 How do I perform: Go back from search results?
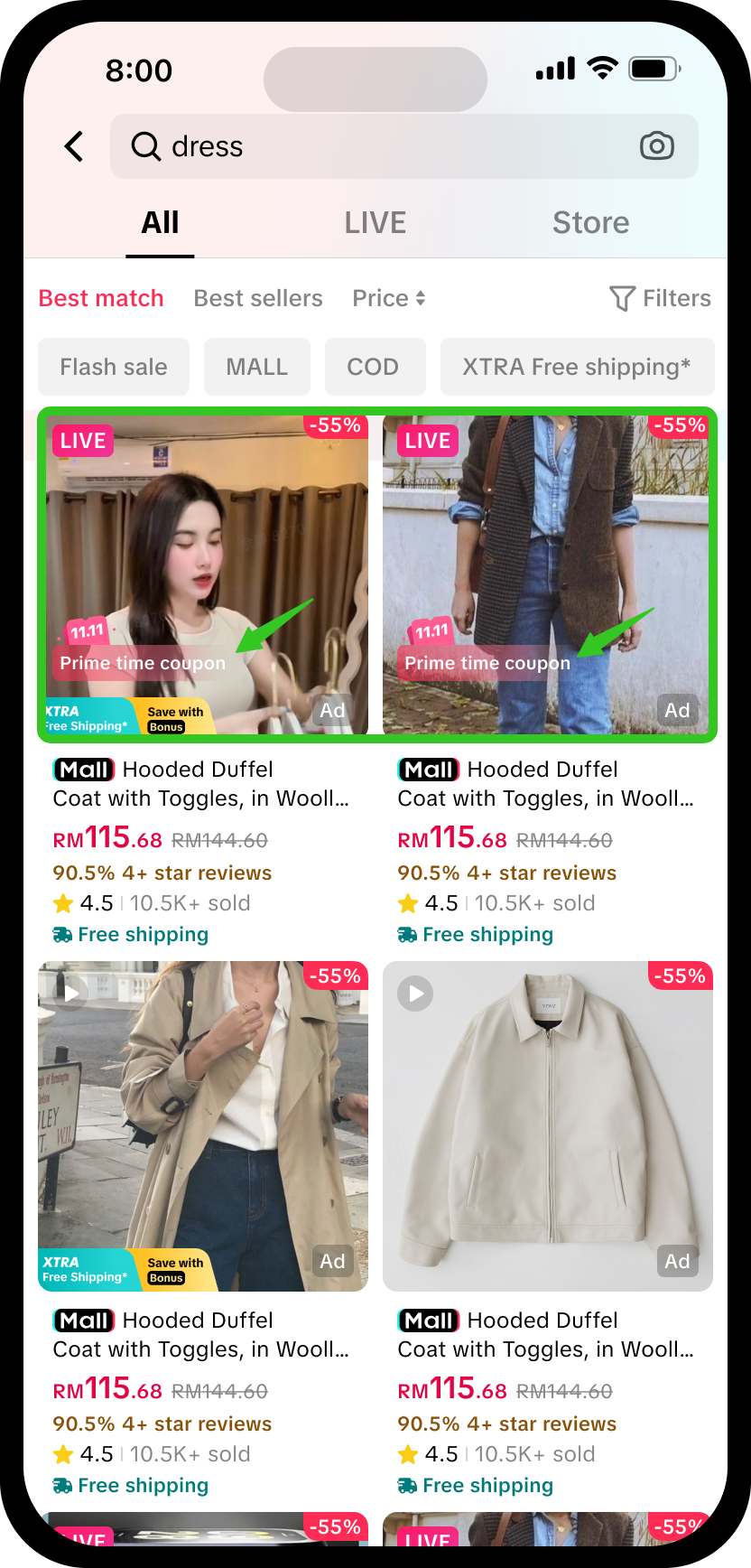click(x=74, y=146)
